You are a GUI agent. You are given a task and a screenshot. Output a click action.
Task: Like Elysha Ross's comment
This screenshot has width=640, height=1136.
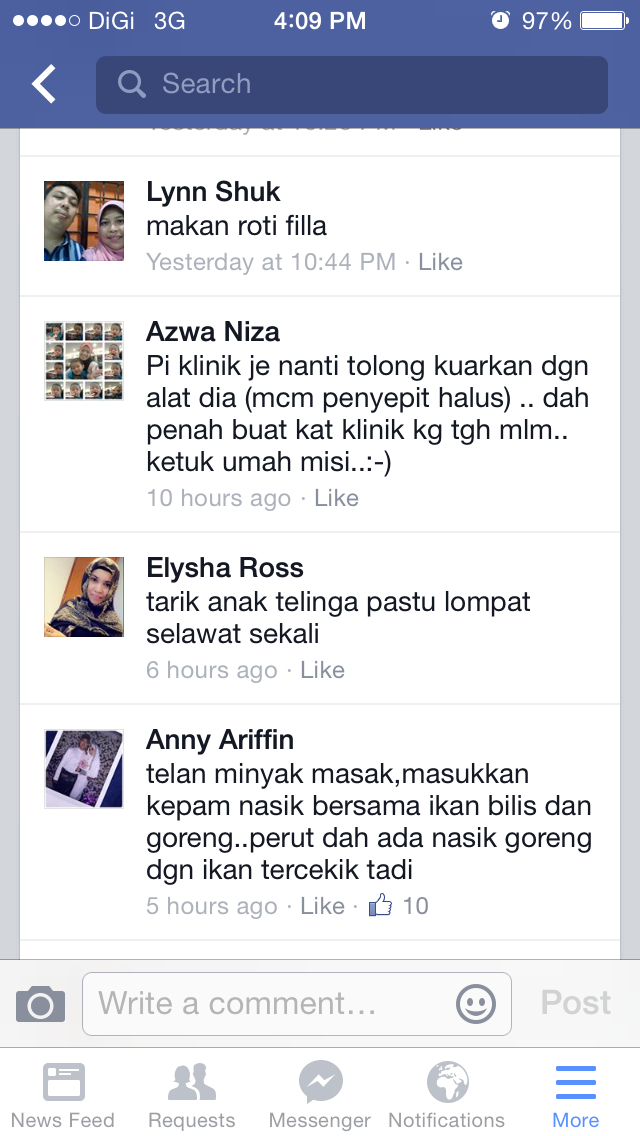coord(322,670)
